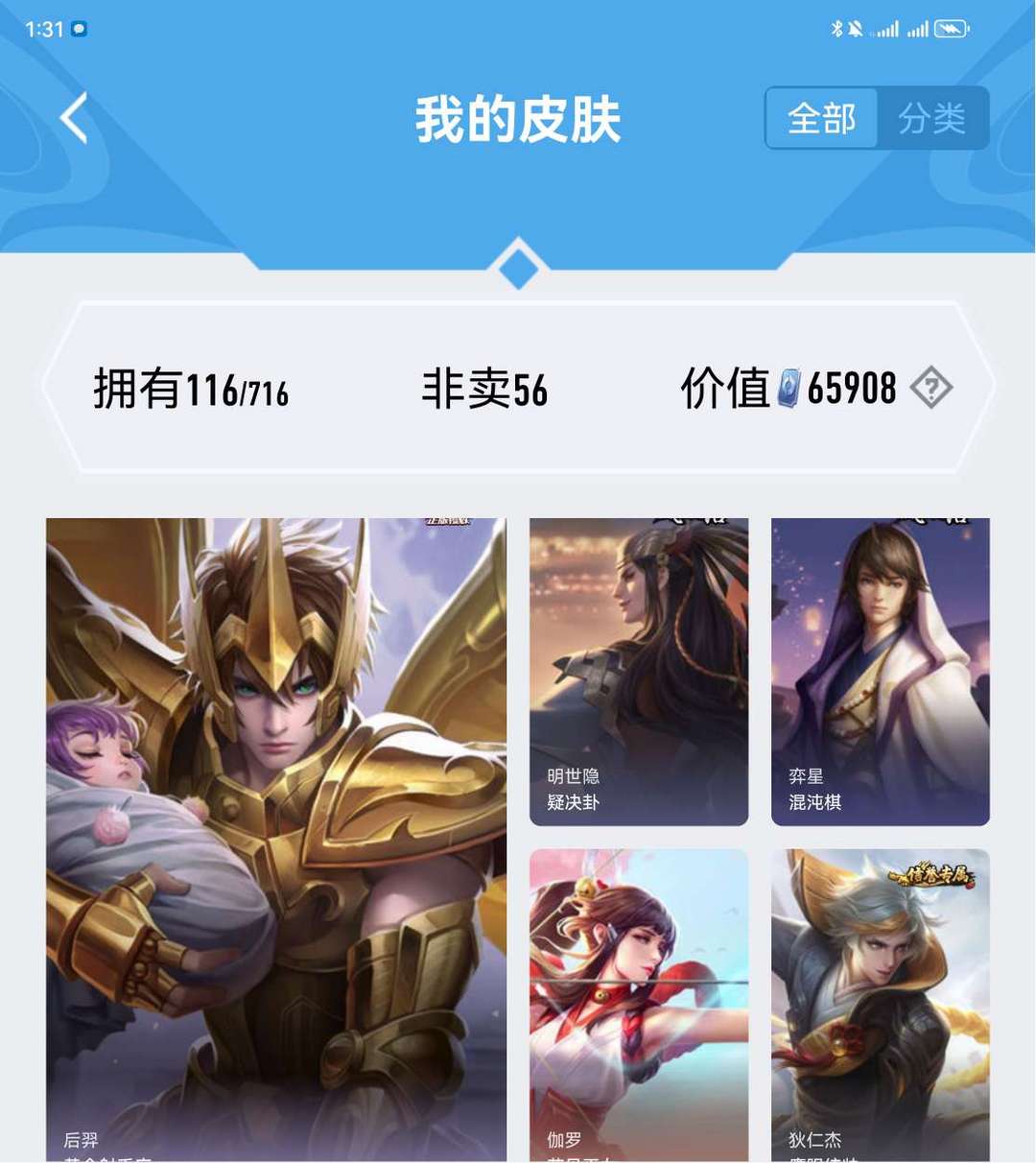The height and width of the screenshot is (1163, 1036).
Task: Go back using the top-left arrow
Action: pos(75,118)
